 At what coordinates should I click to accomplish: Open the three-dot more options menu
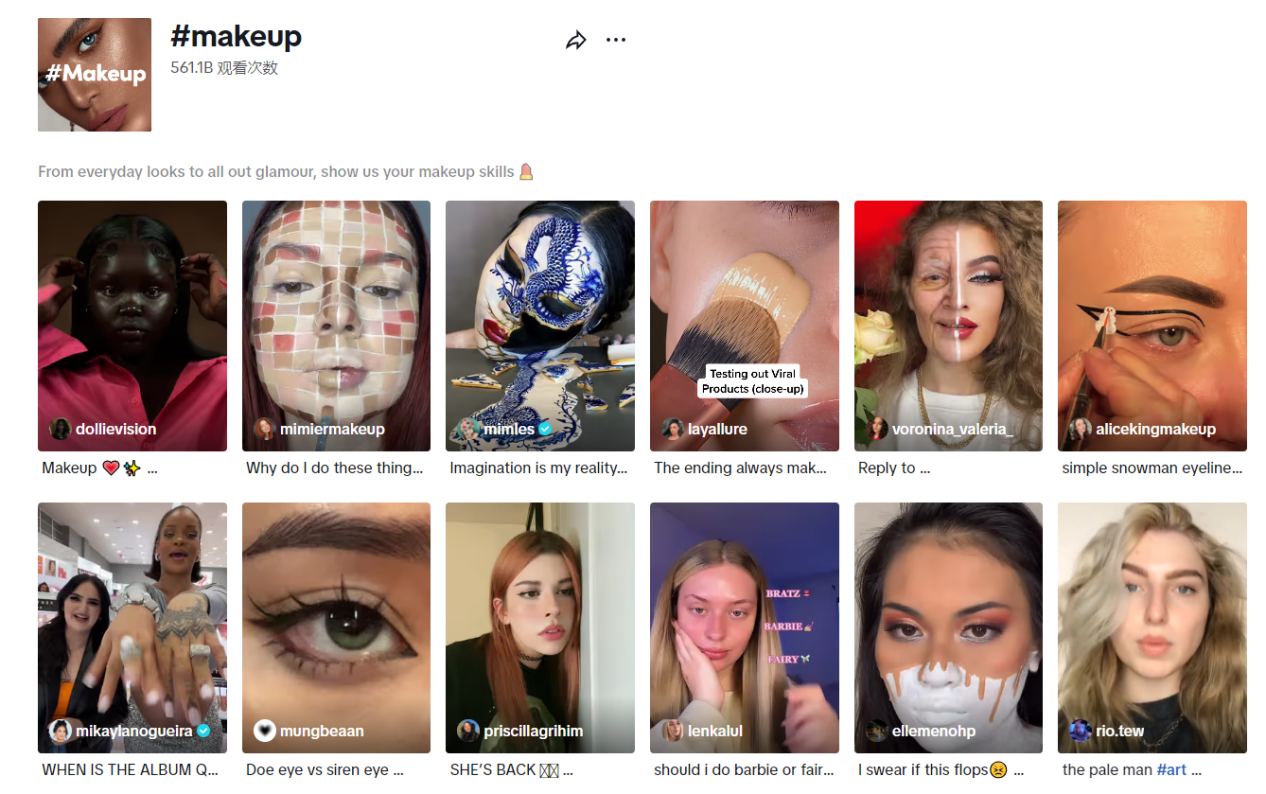click(616, 41)
